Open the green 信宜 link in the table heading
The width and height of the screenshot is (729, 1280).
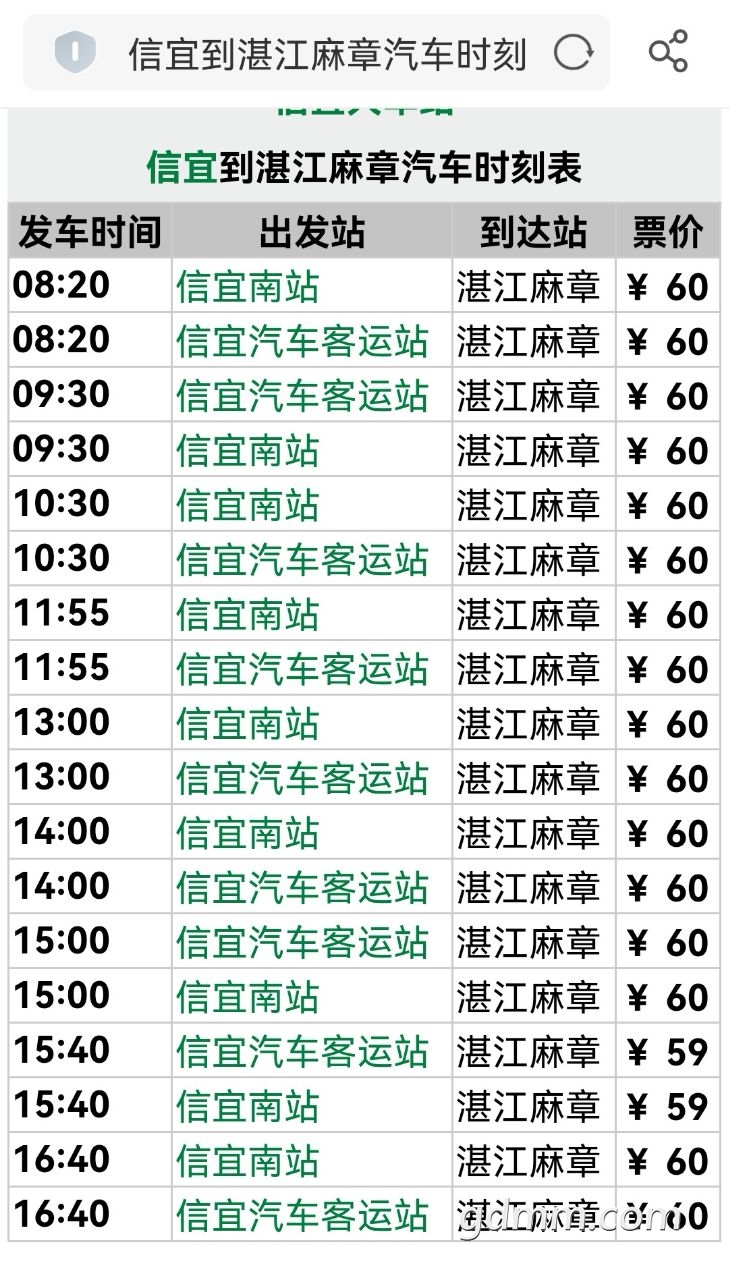tap(181, 167)
